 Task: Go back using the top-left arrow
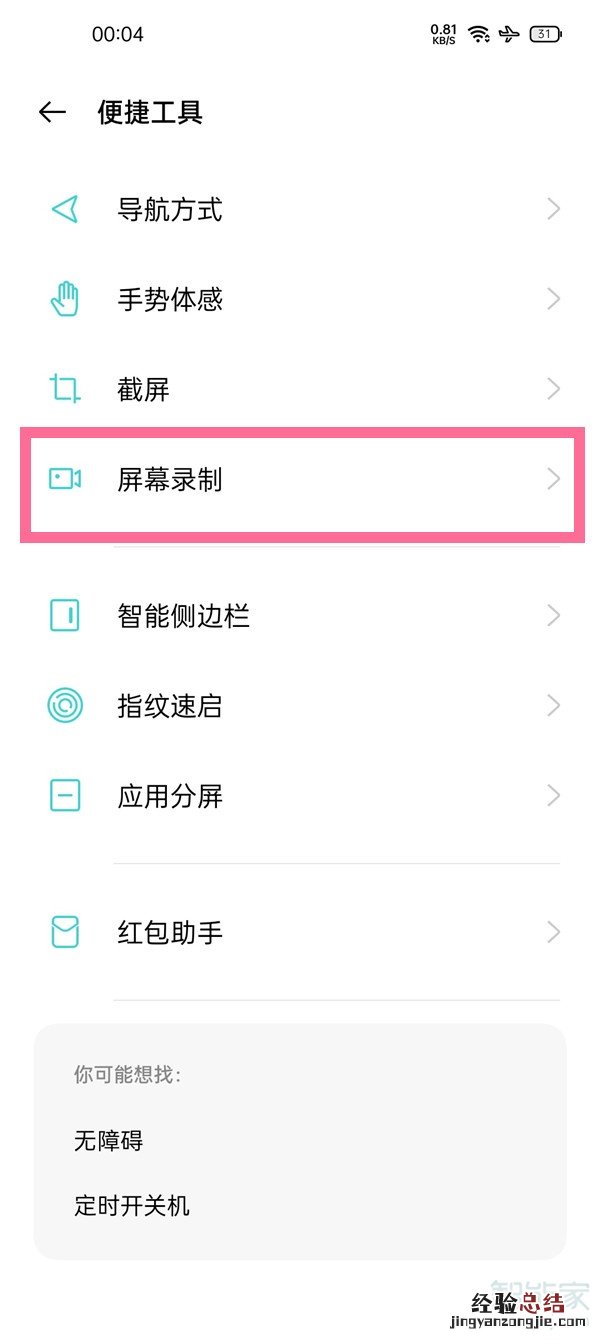pos(52,112)
